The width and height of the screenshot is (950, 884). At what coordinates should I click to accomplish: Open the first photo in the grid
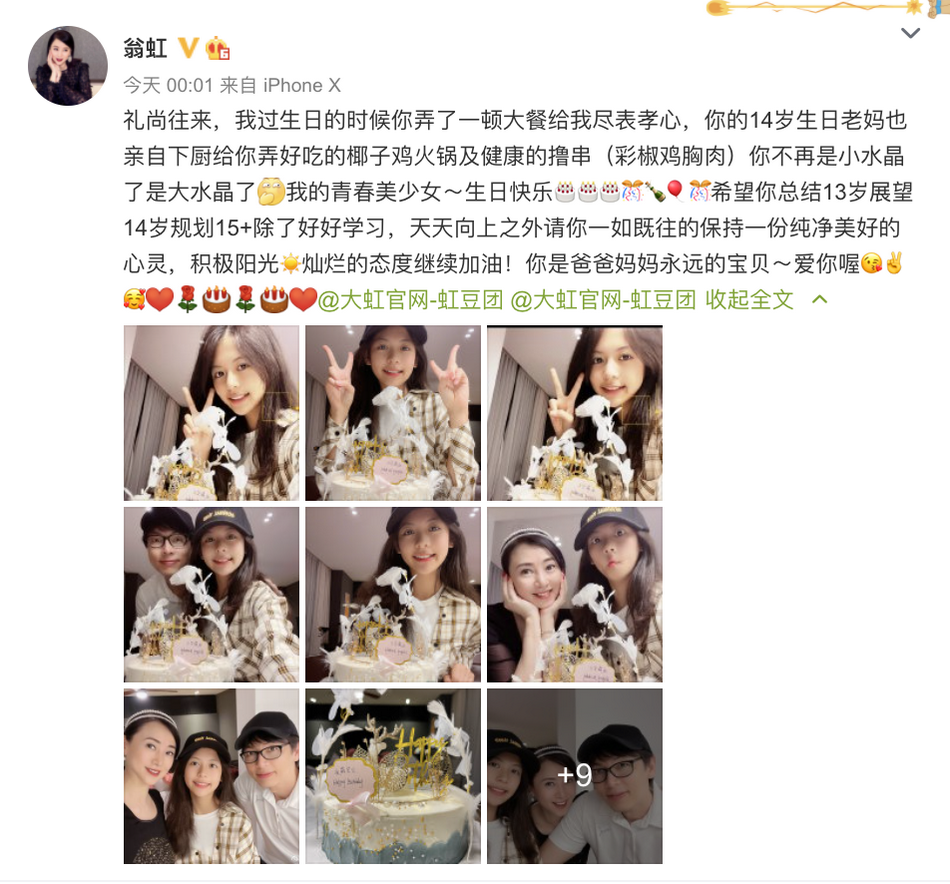pos(211,413)
